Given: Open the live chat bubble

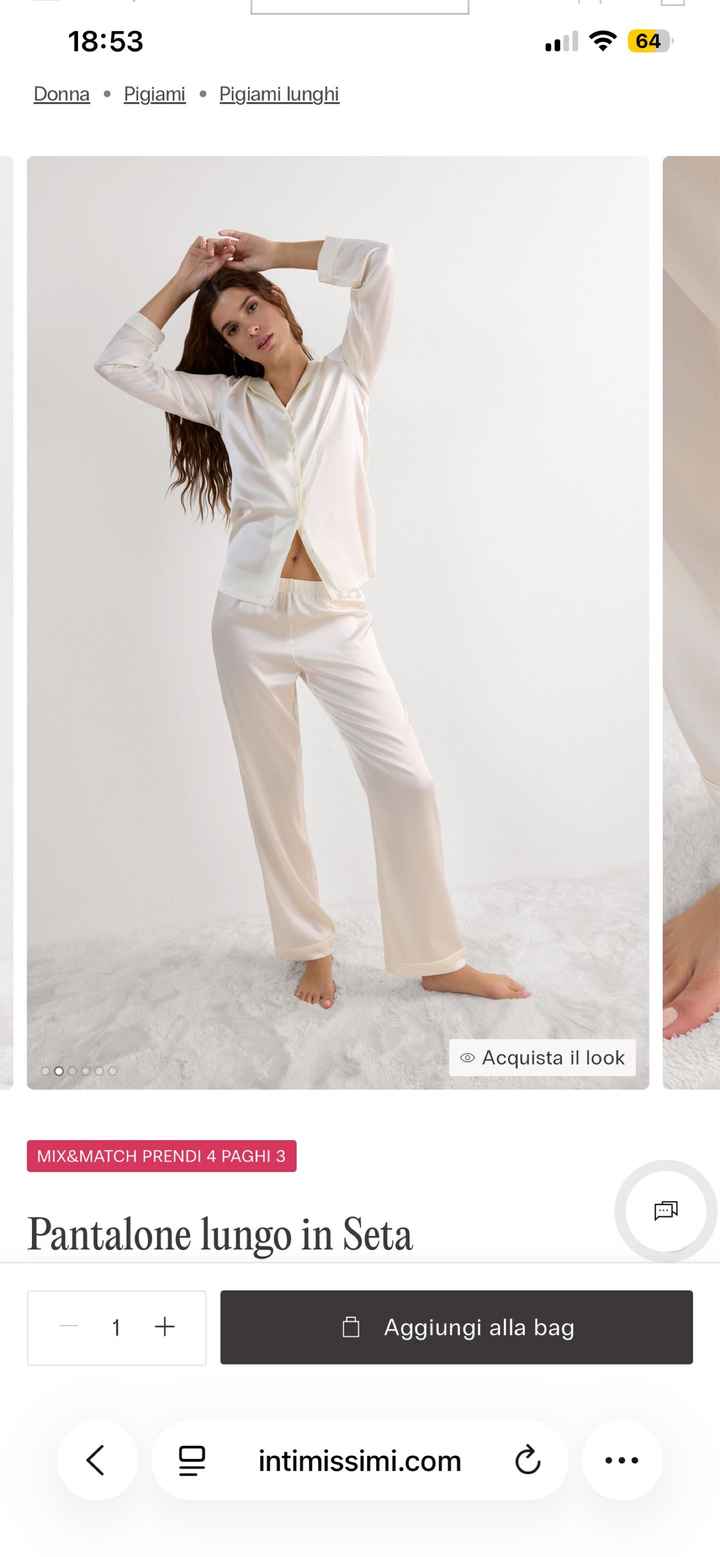Looking at the screenshot, I should [x=666, y=1211].
